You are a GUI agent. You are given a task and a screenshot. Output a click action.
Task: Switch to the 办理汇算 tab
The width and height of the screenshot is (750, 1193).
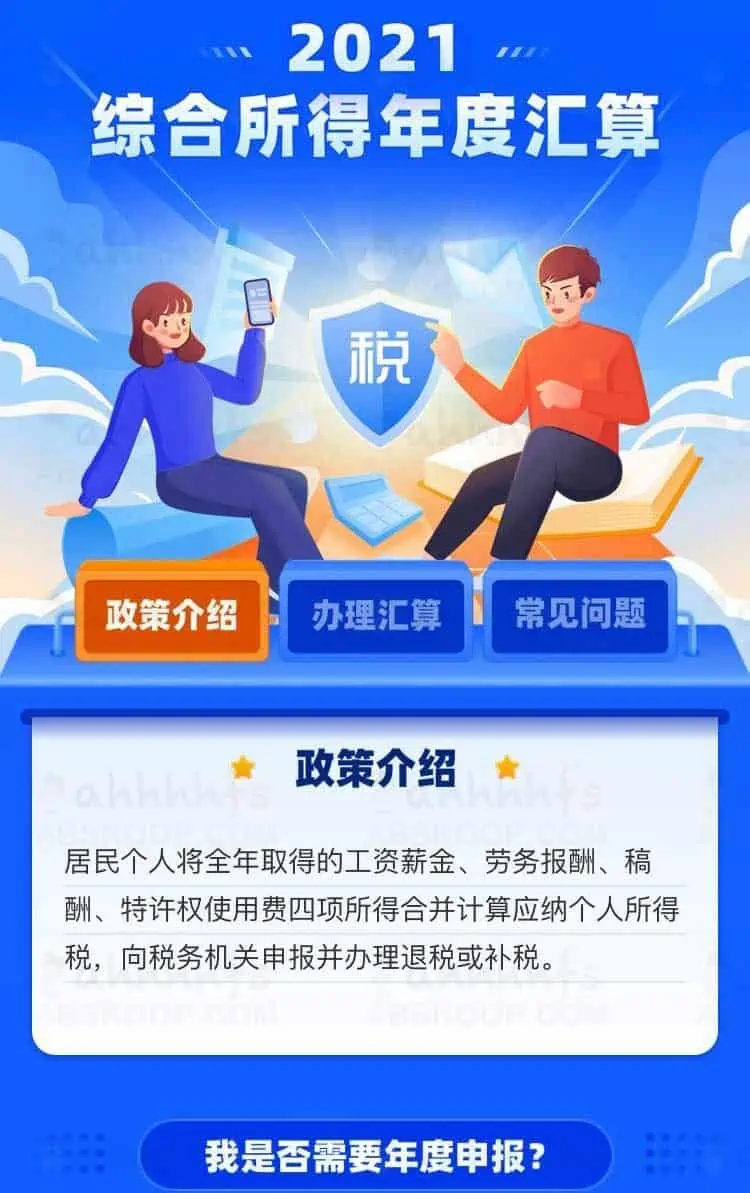coord(376,614)
